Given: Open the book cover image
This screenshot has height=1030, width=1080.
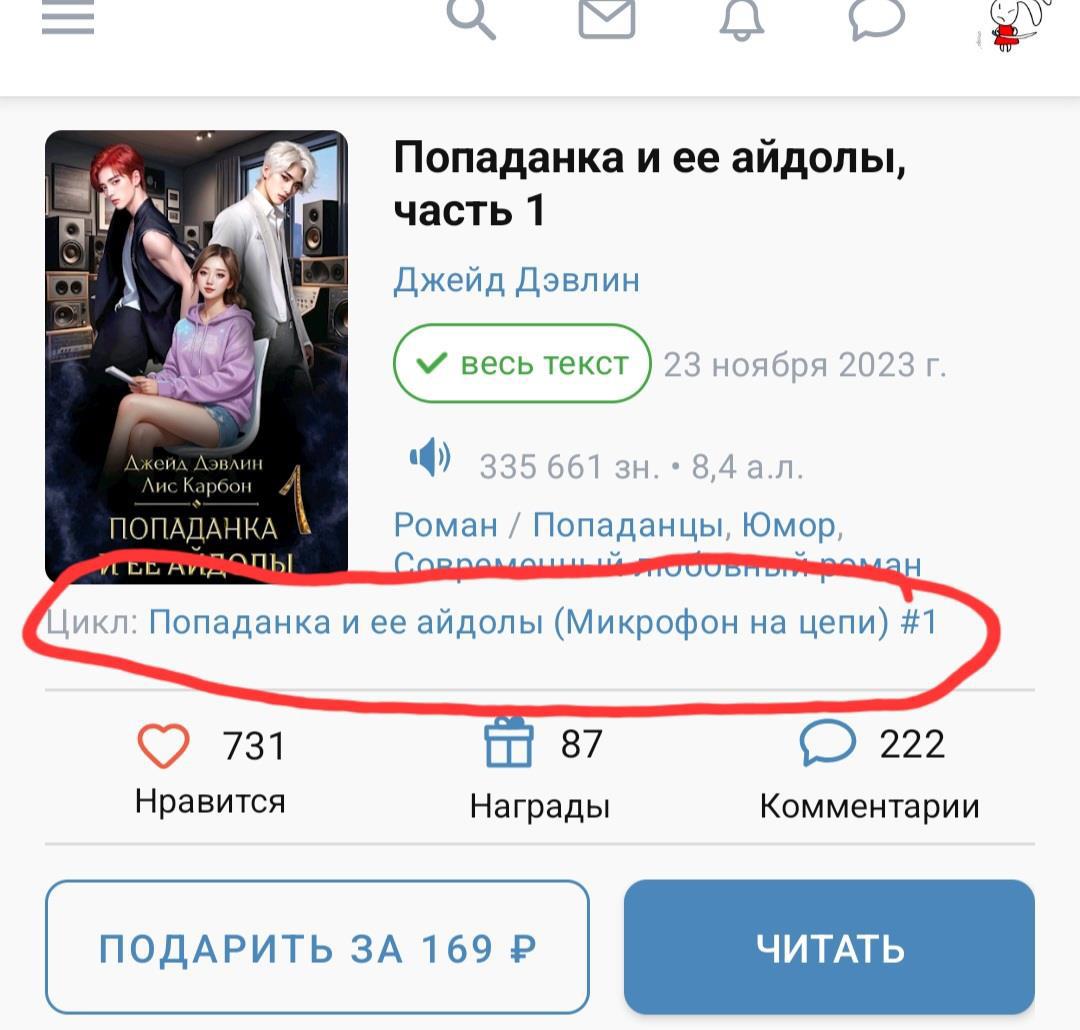Looking at the screenshot, I should pos(196,356).
